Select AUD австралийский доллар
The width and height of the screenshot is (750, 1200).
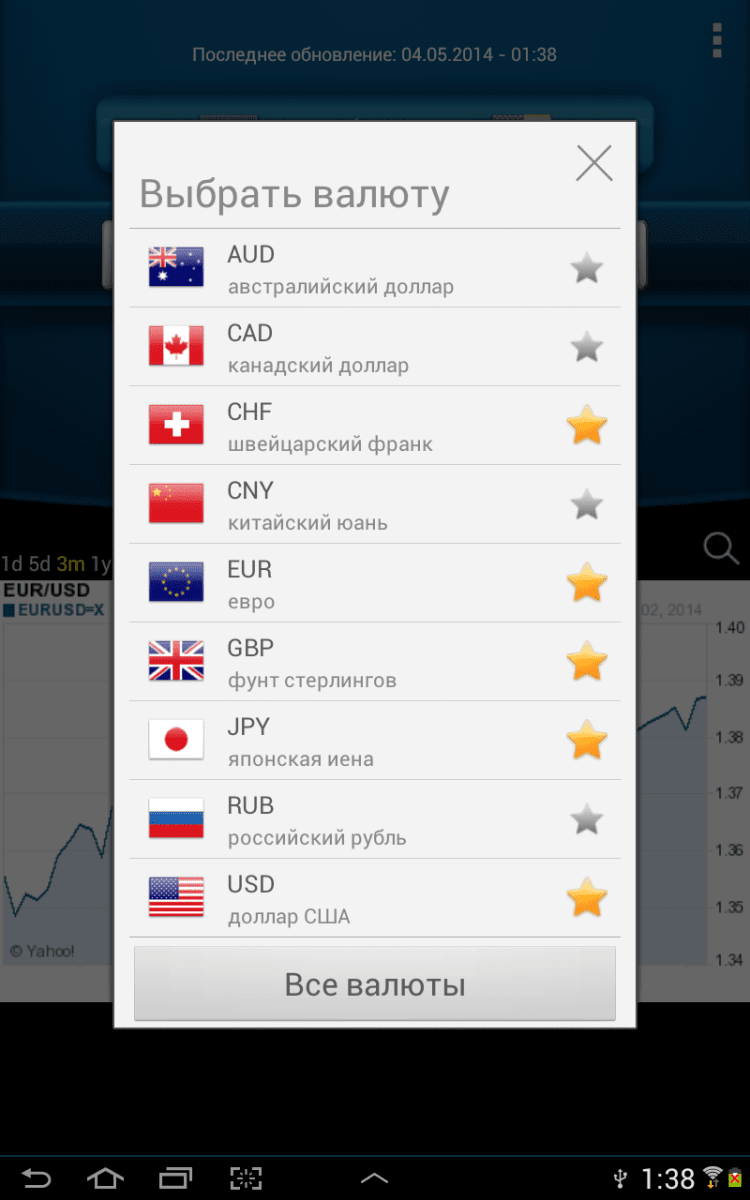coord(340,269)
